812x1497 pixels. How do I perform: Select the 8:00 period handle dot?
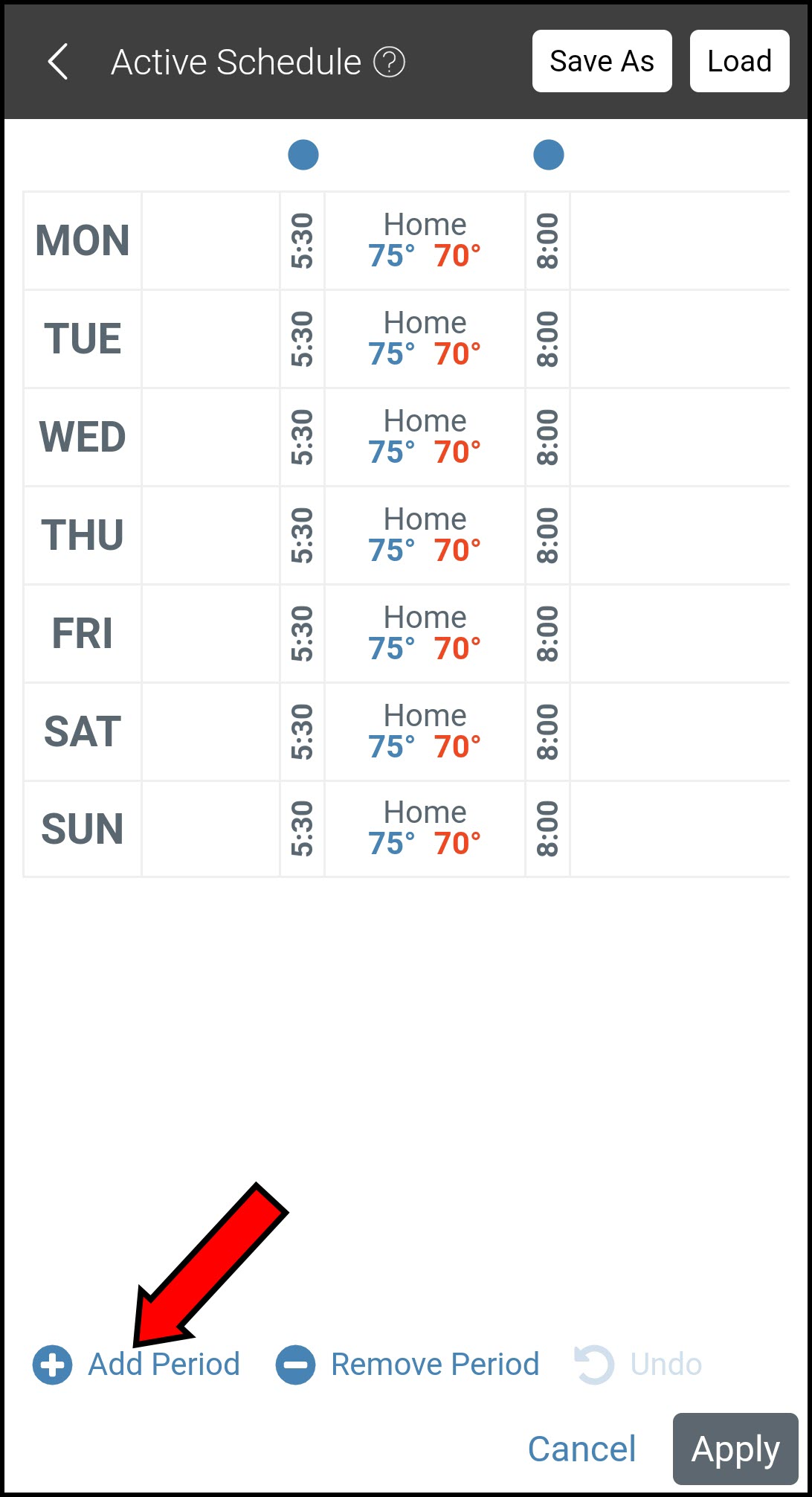point(548,155)
